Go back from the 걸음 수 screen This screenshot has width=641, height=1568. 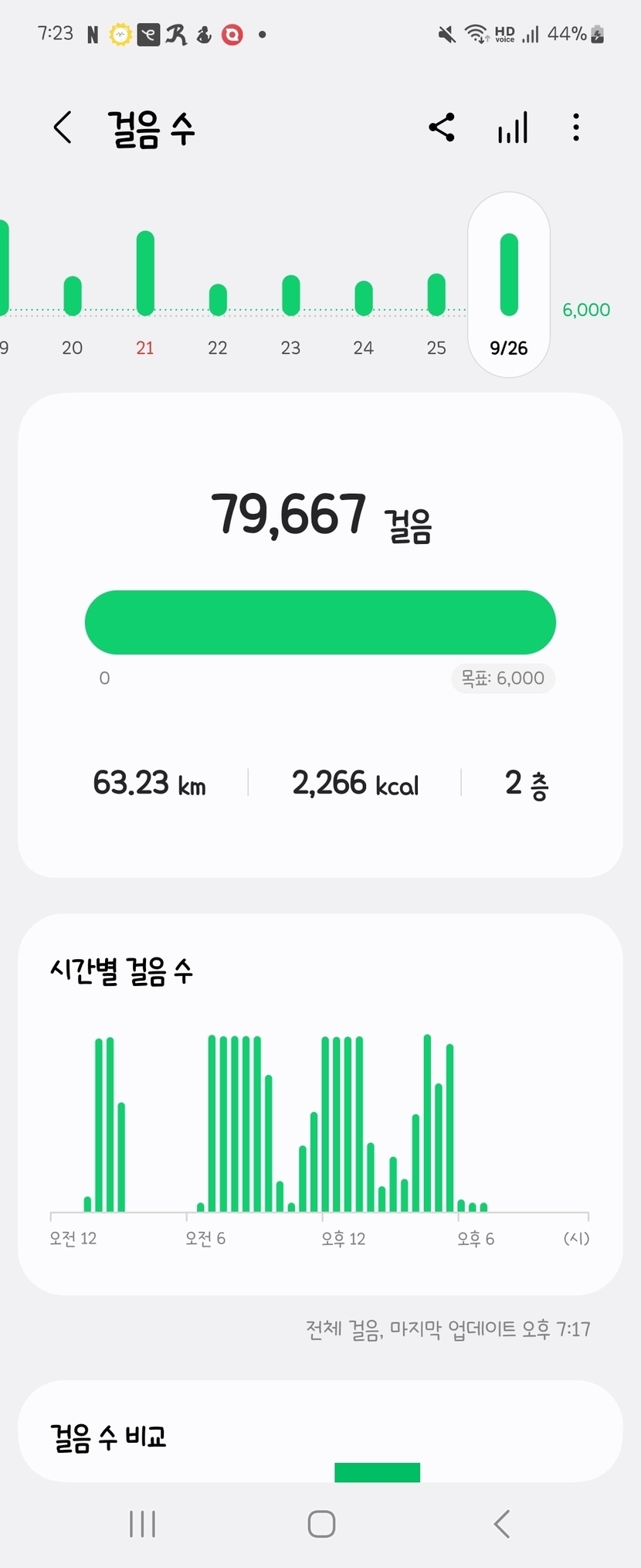pyautogui.click(x=63, y=128)
